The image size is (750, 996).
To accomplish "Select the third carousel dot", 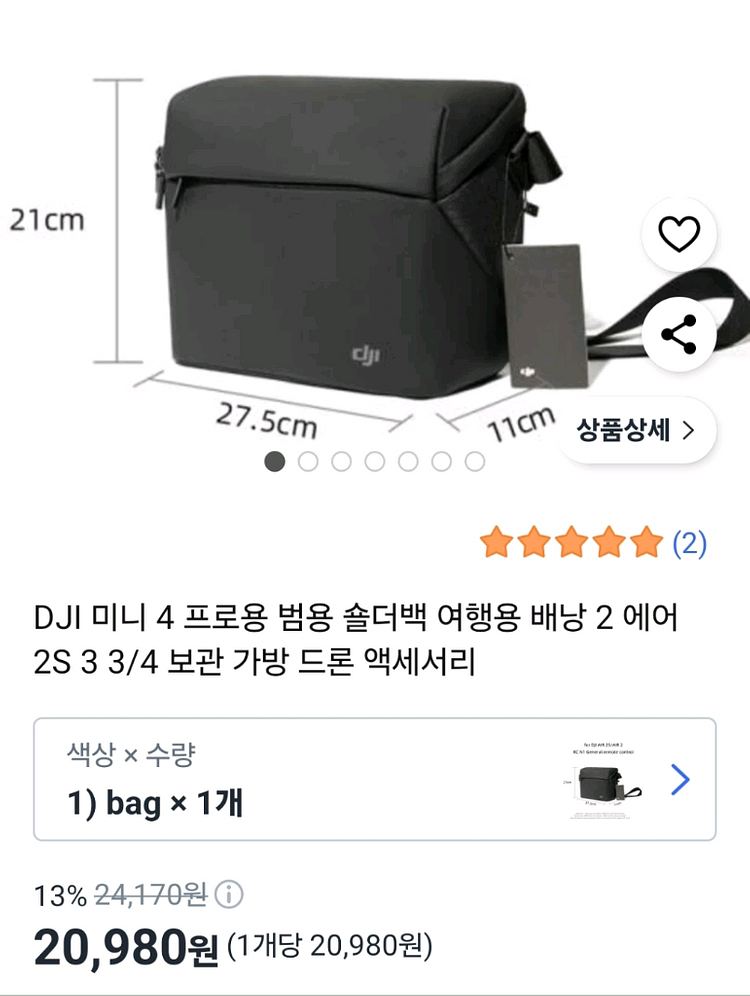I will (x=339, y=463).
